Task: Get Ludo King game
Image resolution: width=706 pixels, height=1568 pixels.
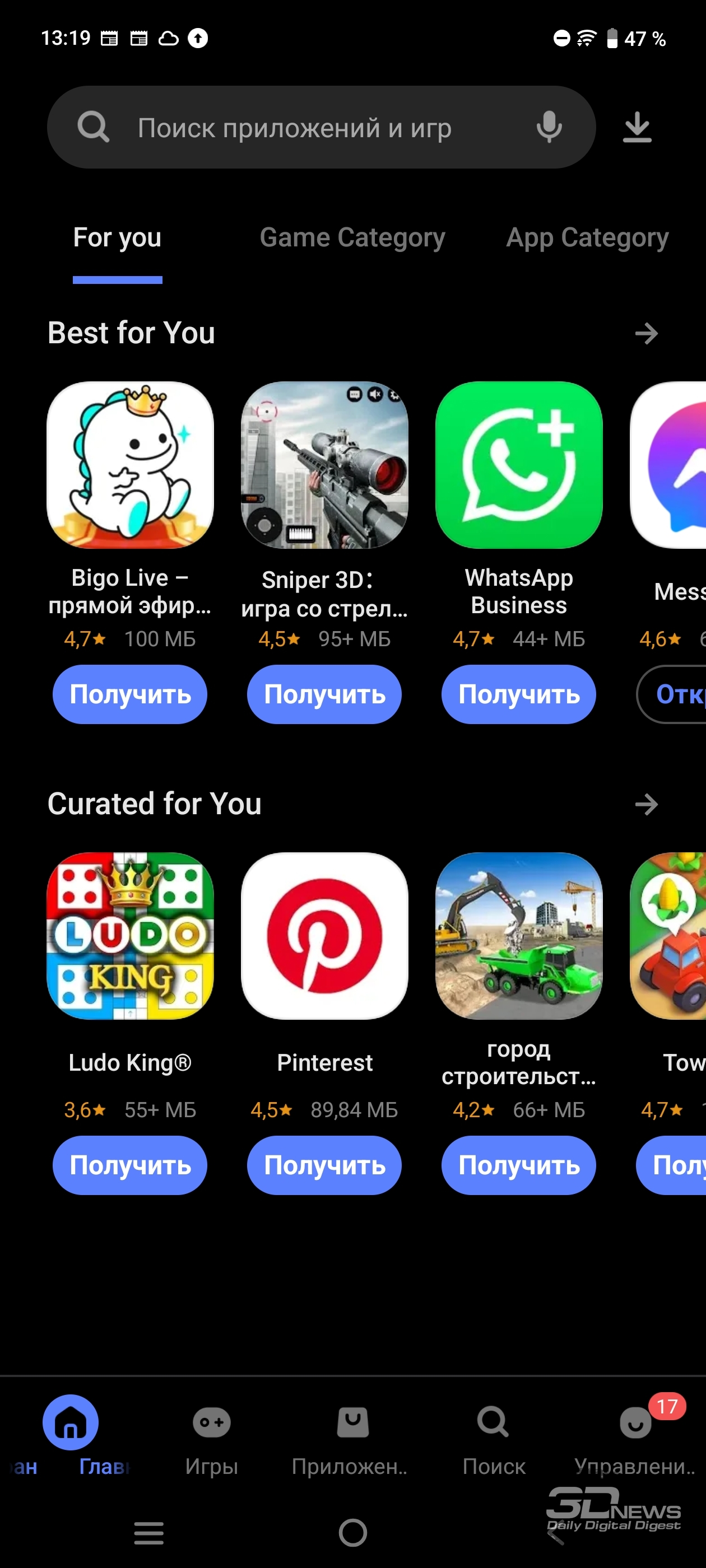Action: point(130,1165)
